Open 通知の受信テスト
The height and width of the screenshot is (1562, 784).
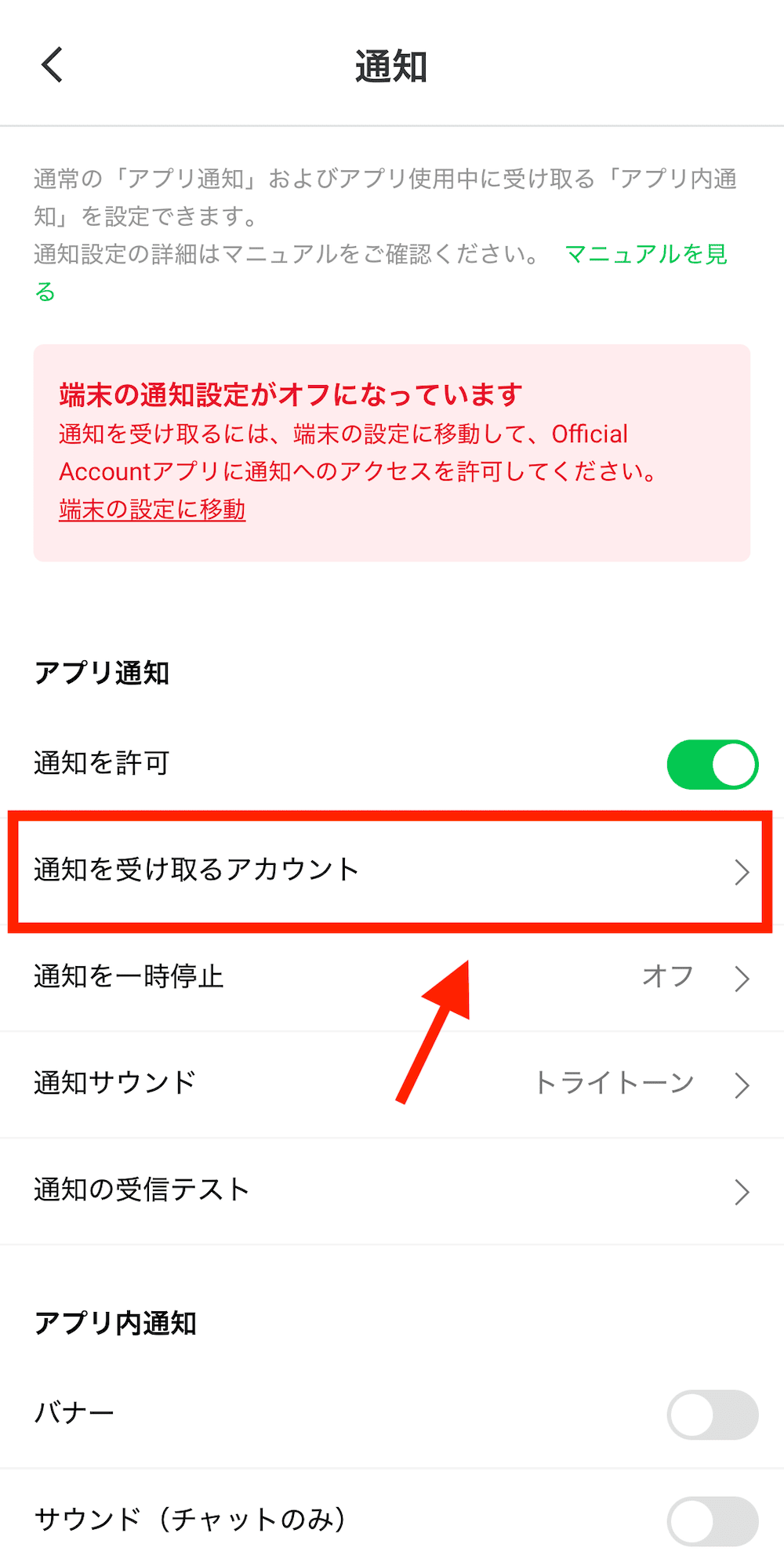click(x=392, y=1191)
